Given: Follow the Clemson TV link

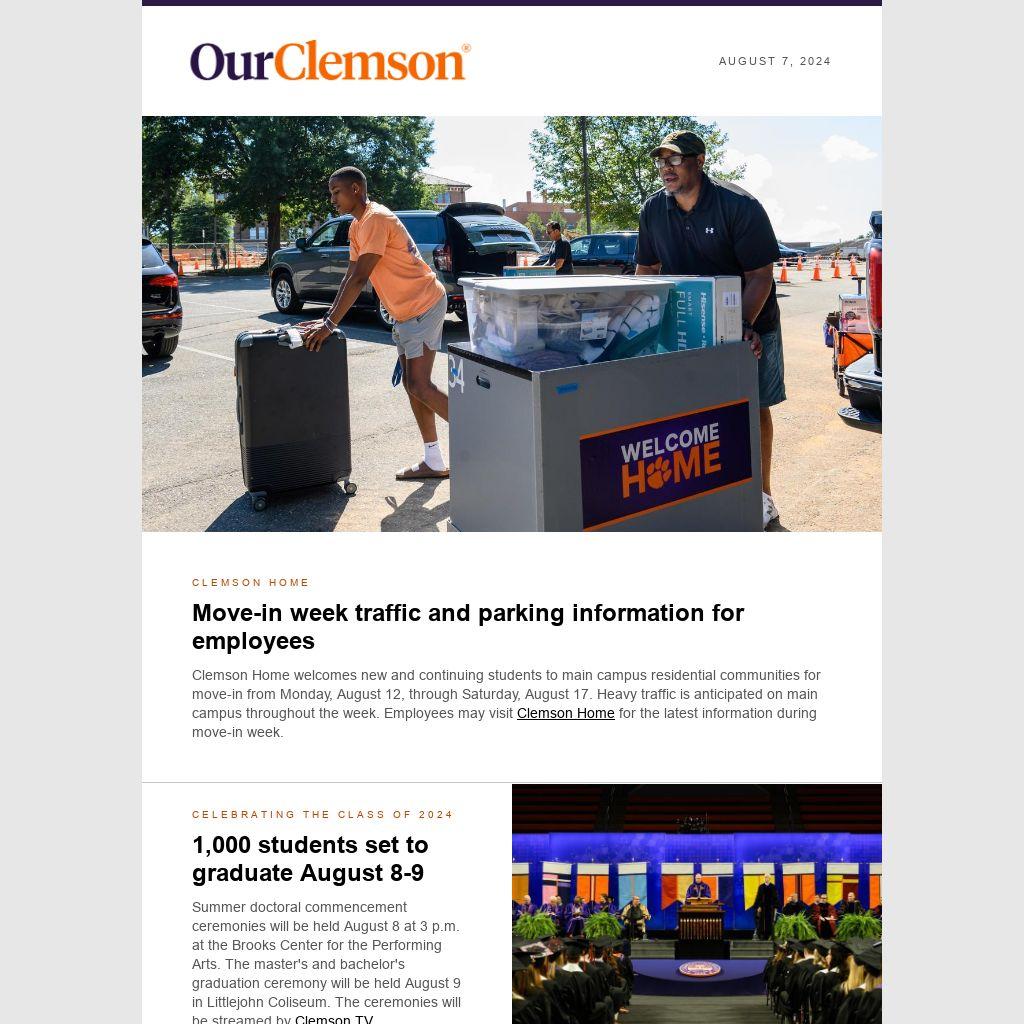Looking at the screenshot, I should tap(333, 1019).
